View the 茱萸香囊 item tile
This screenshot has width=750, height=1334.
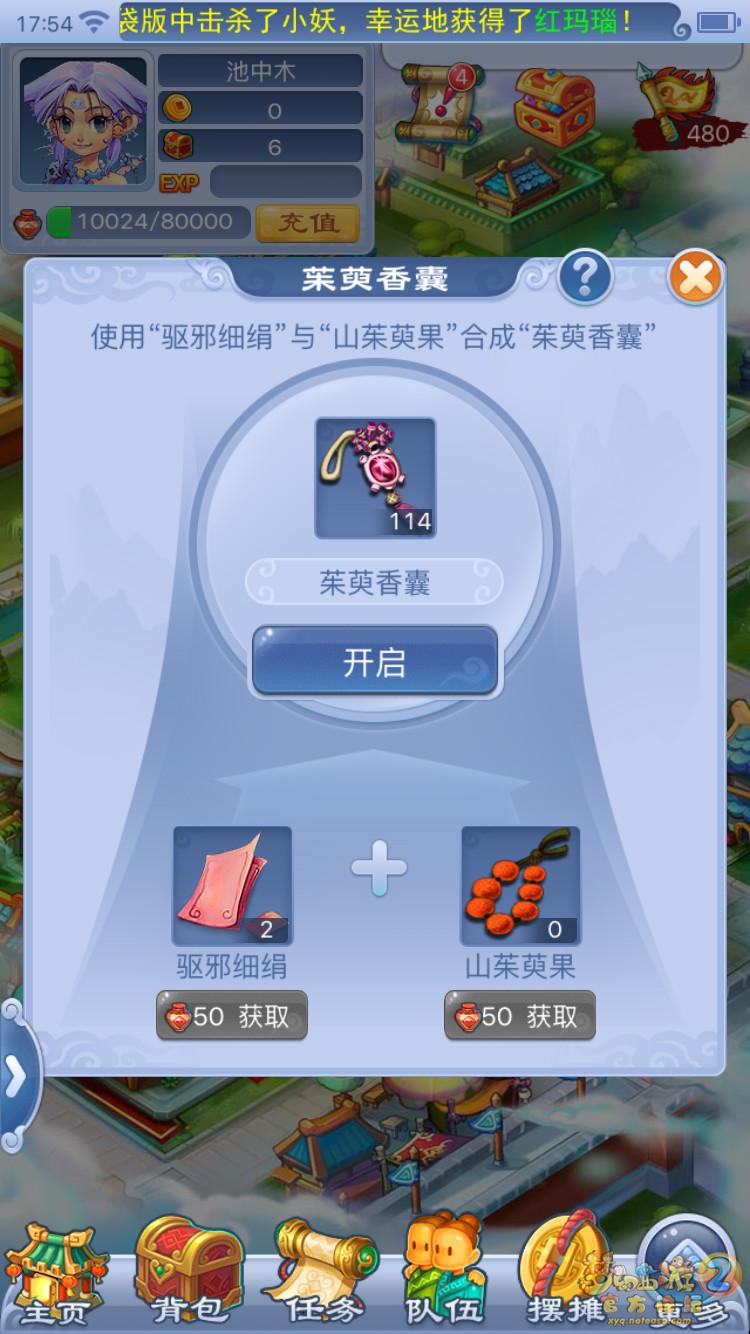[x=375, y=478]
